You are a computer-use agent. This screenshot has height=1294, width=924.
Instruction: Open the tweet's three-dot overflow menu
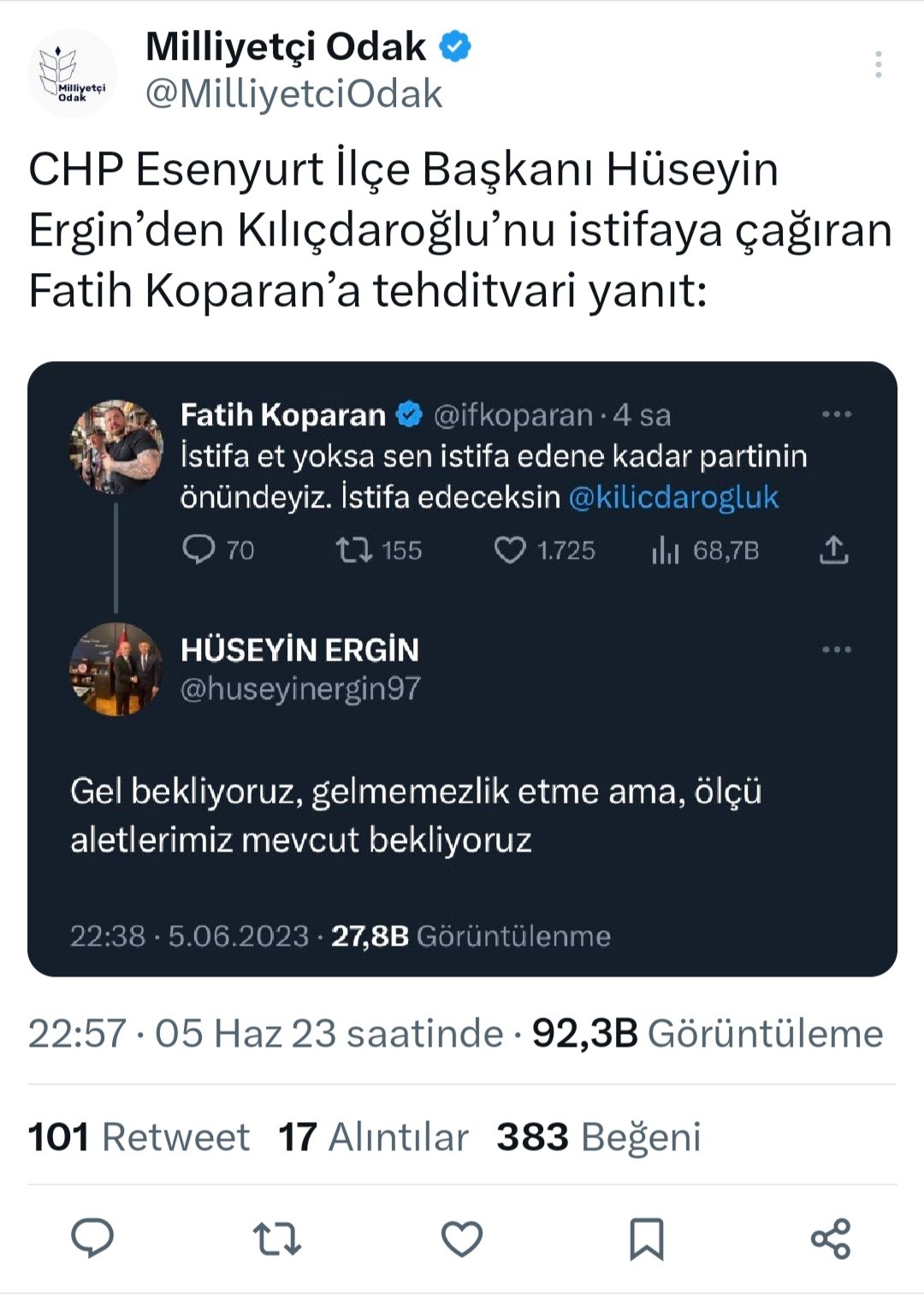[878, 65]
